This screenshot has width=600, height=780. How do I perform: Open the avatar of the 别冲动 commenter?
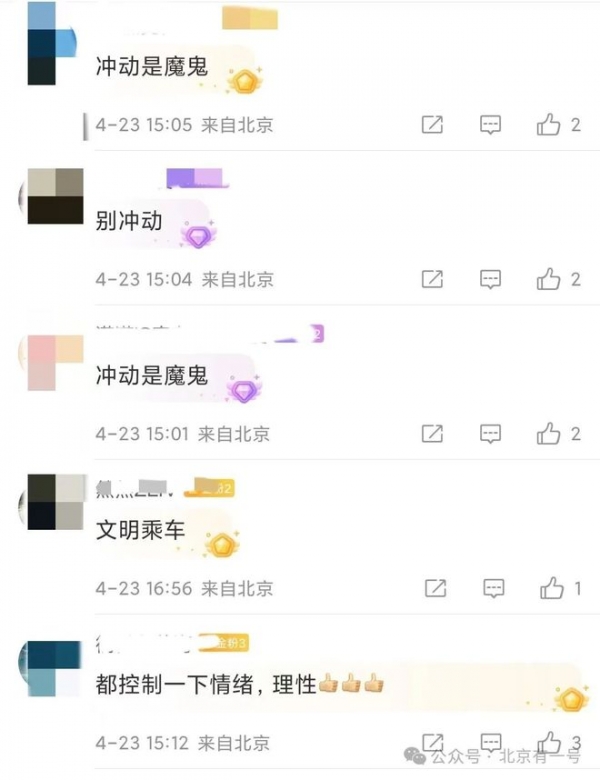click(55, 195)
